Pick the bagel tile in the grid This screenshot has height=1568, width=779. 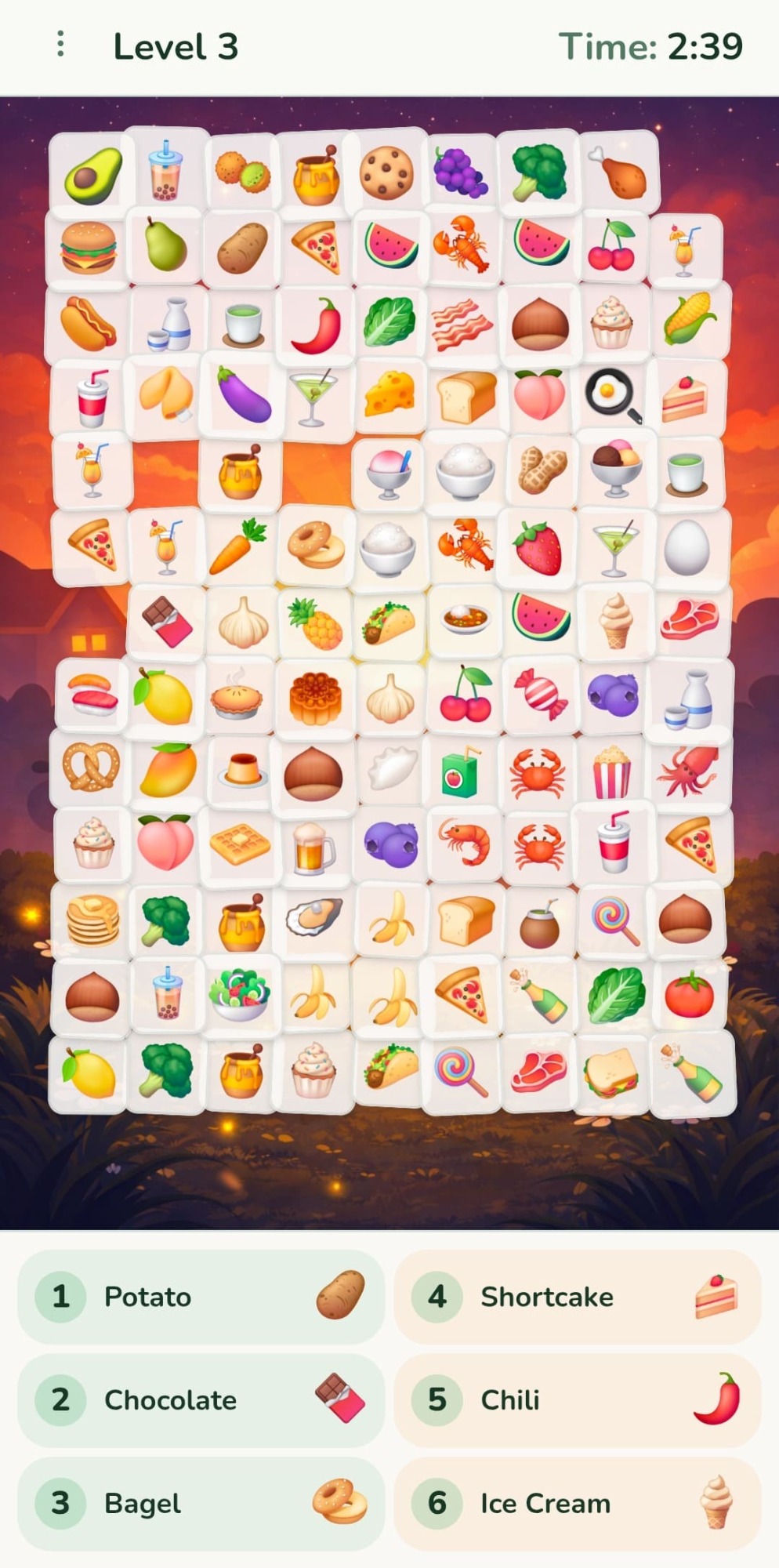316,544
